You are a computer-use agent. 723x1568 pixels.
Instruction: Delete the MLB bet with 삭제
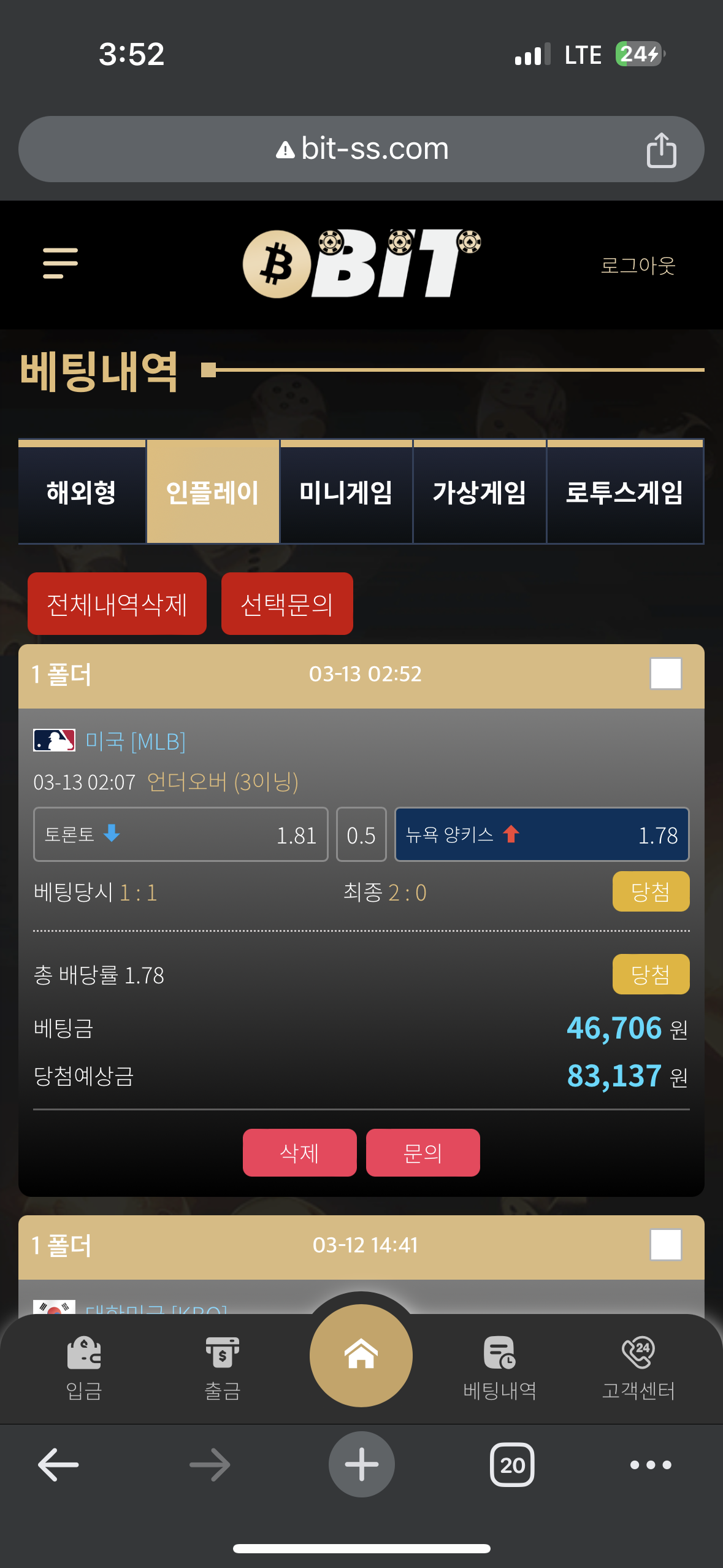point(300,1153)
